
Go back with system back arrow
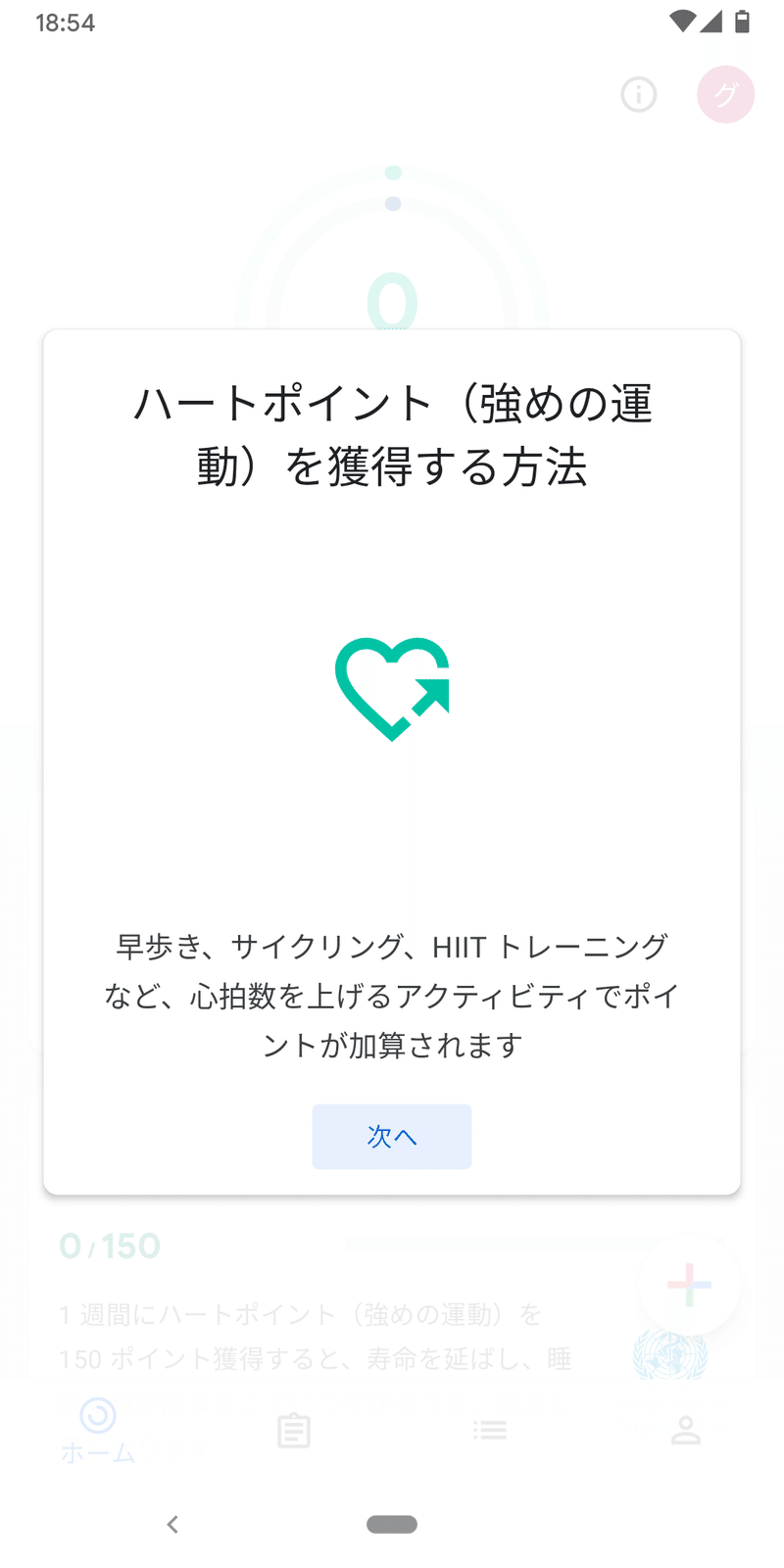coord(172,1524)
